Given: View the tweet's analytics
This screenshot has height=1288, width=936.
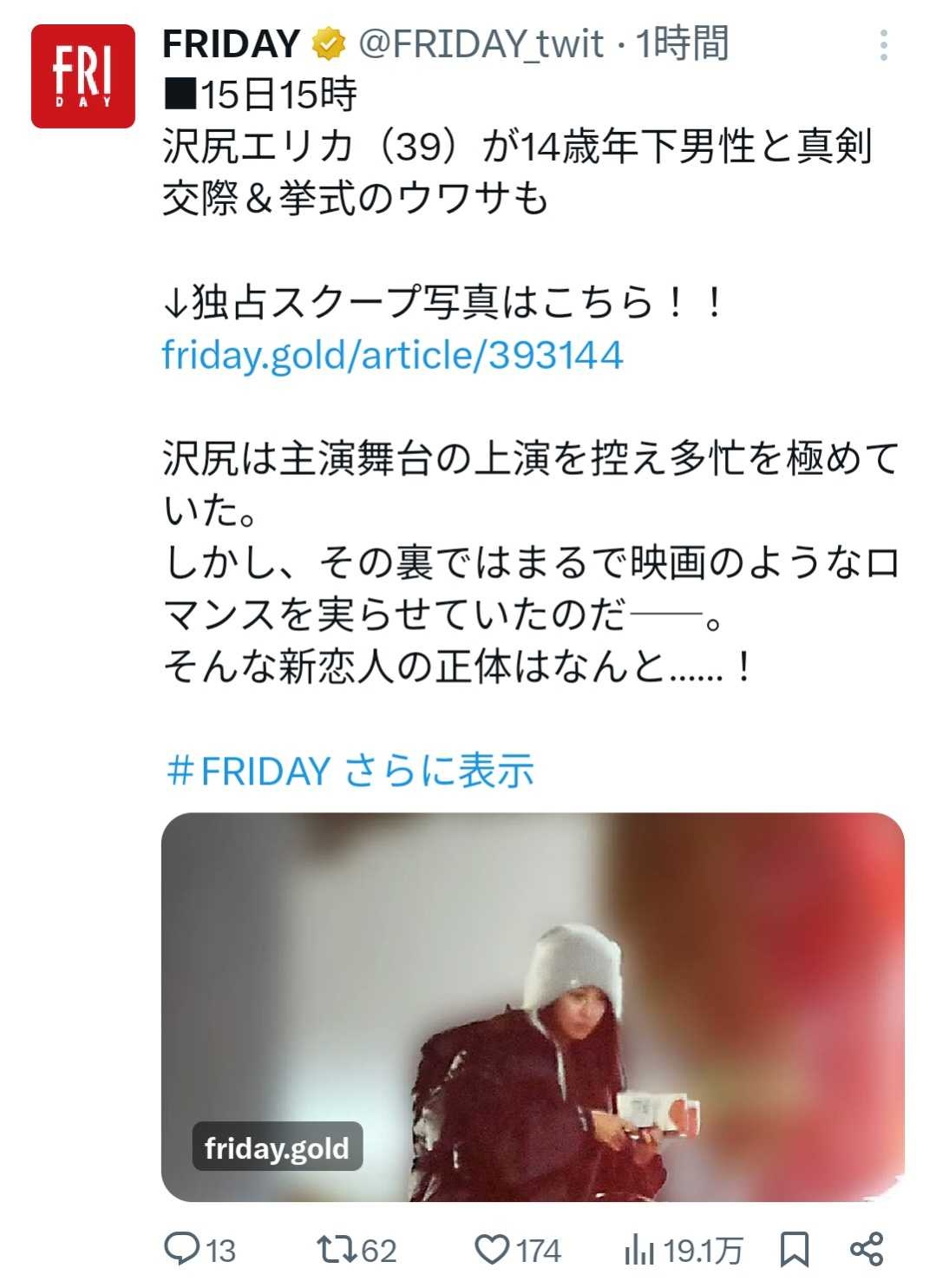Looking at the screenshot, I should [x=640, y=1250].
